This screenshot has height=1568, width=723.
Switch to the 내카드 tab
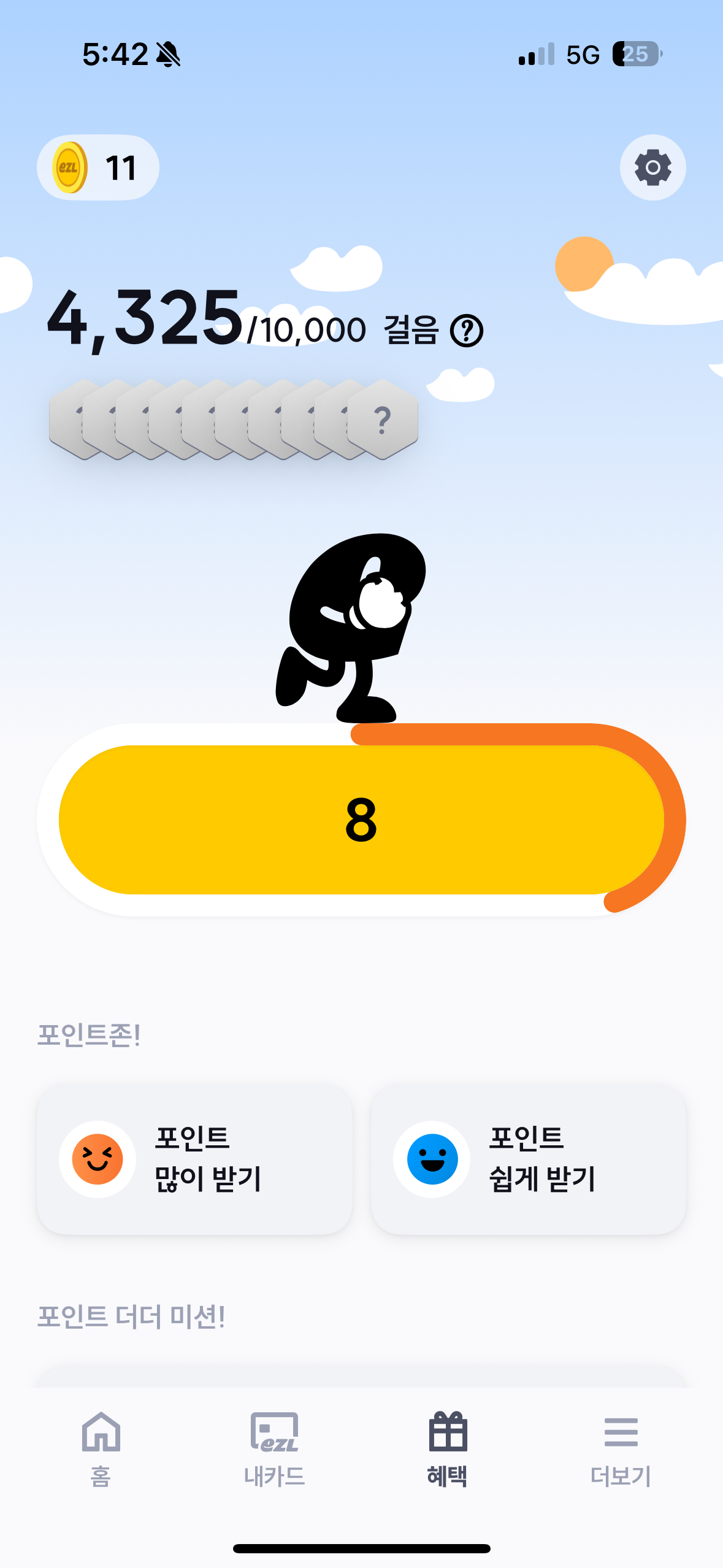coord(275,1450)
